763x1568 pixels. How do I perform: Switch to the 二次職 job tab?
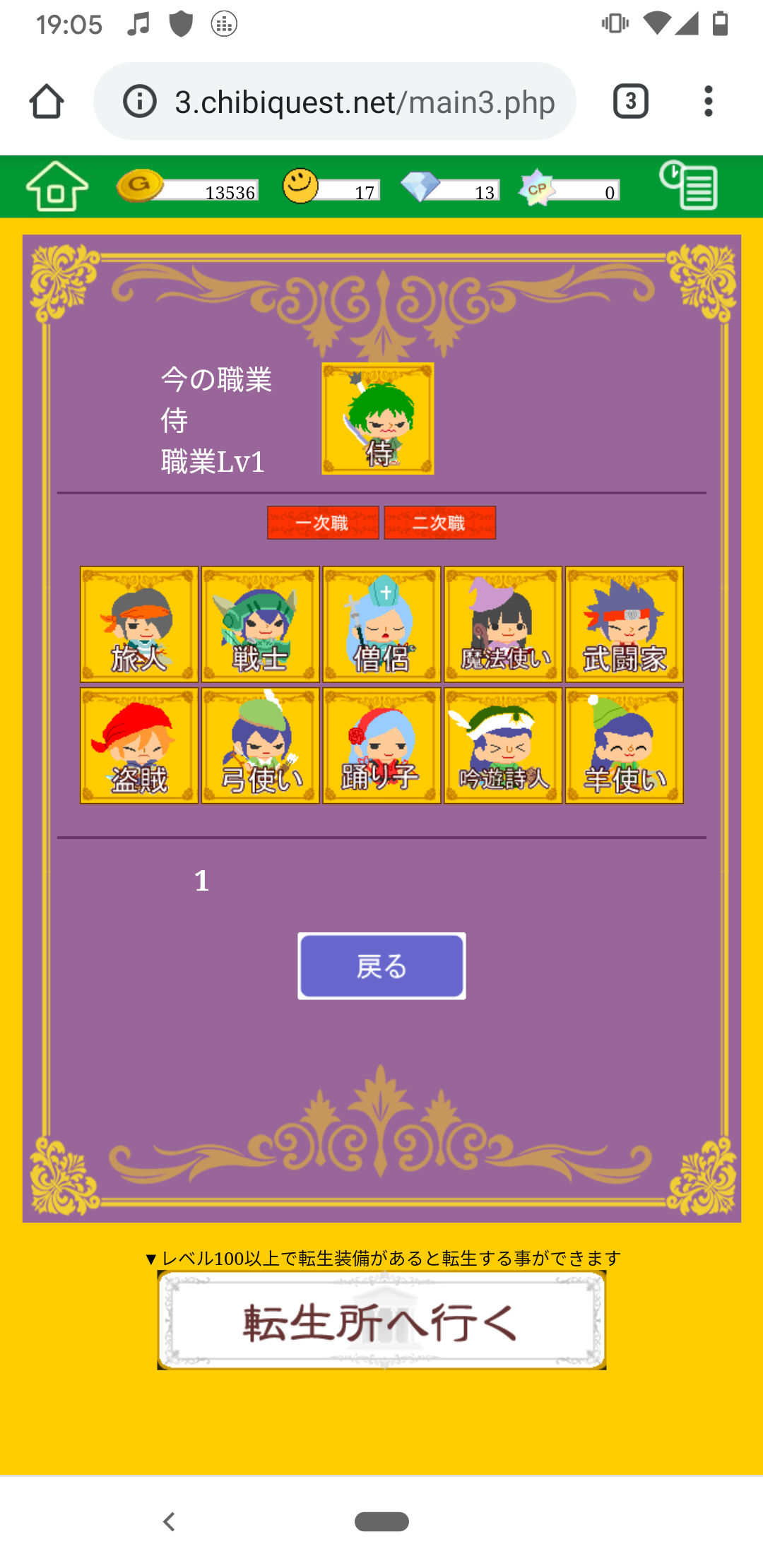439,523
